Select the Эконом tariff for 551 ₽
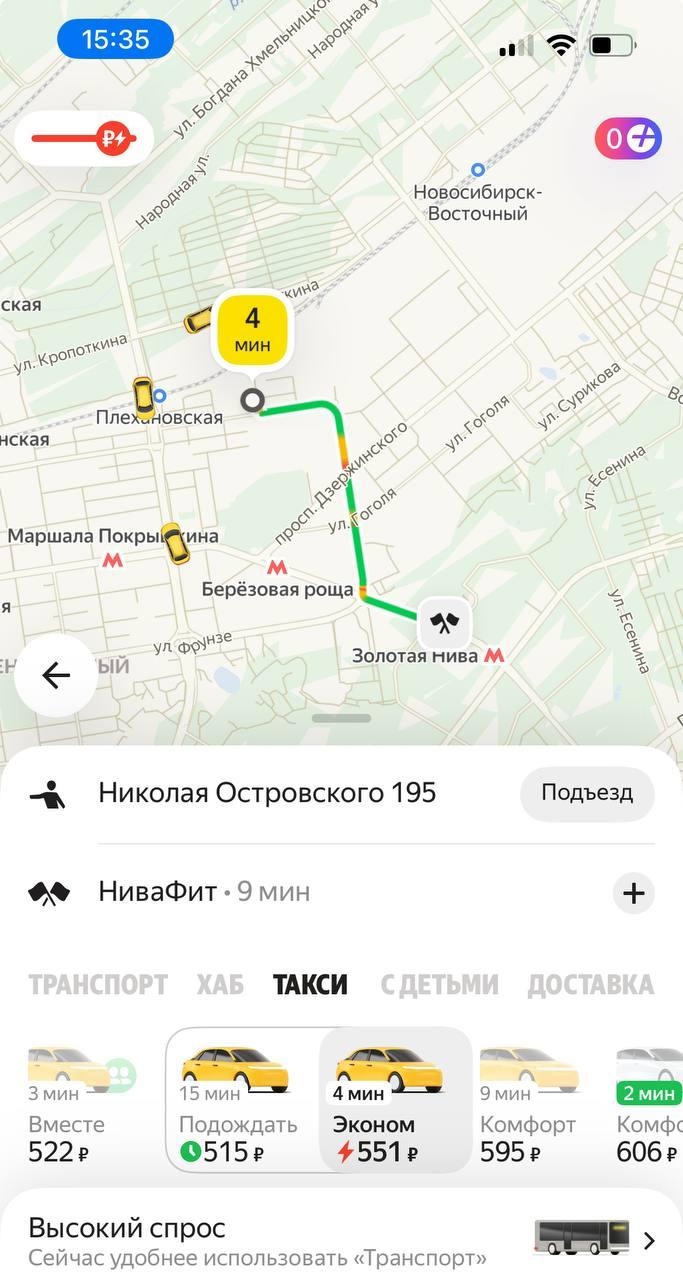The image size is (683, 1280). click(x=394, y=1100)
